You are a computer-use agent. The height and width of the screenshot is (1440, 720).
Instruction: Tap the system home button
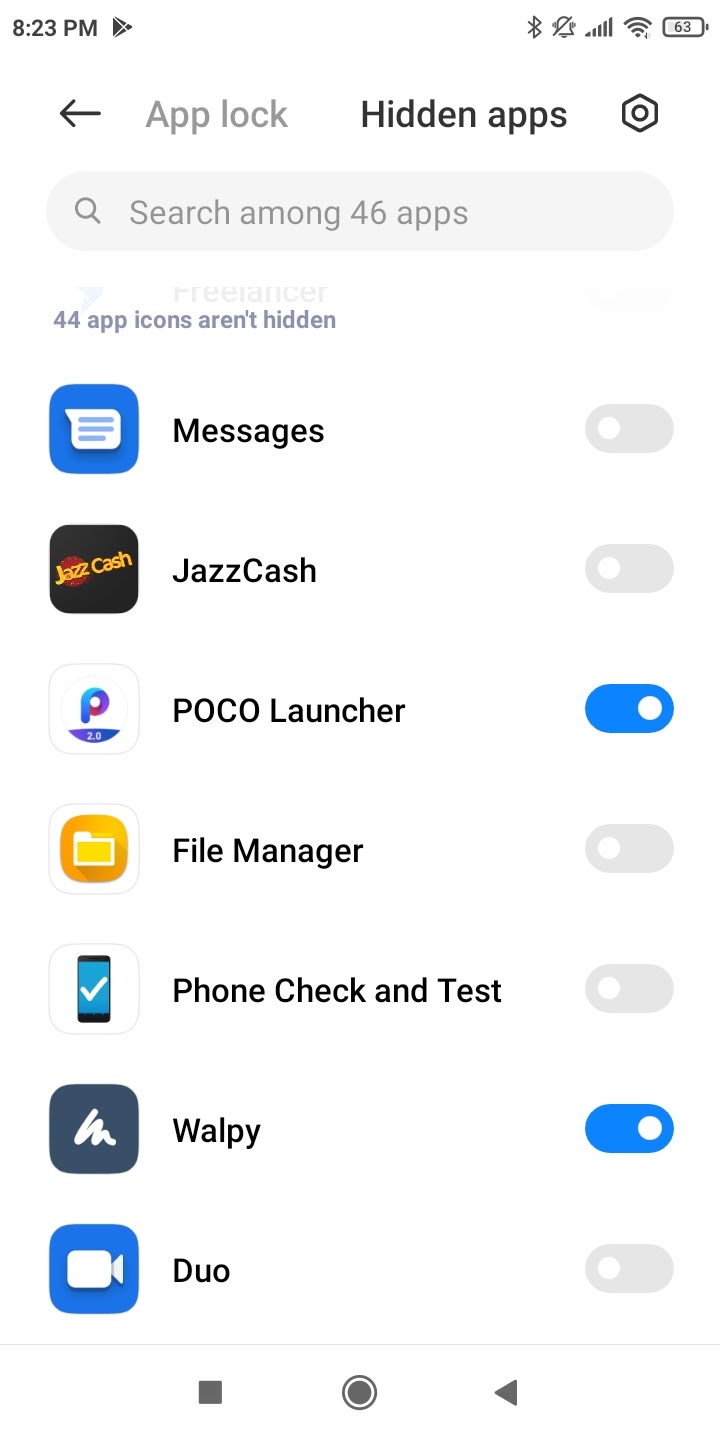coord(359,1392)
